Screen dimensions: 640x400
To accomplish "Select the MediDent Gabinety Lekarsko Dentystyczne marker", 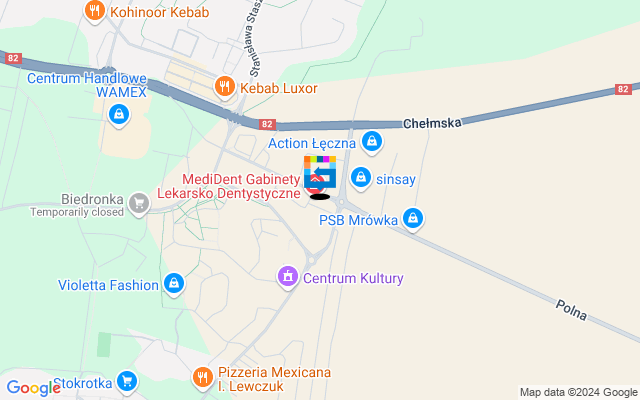I will (312, 185).
